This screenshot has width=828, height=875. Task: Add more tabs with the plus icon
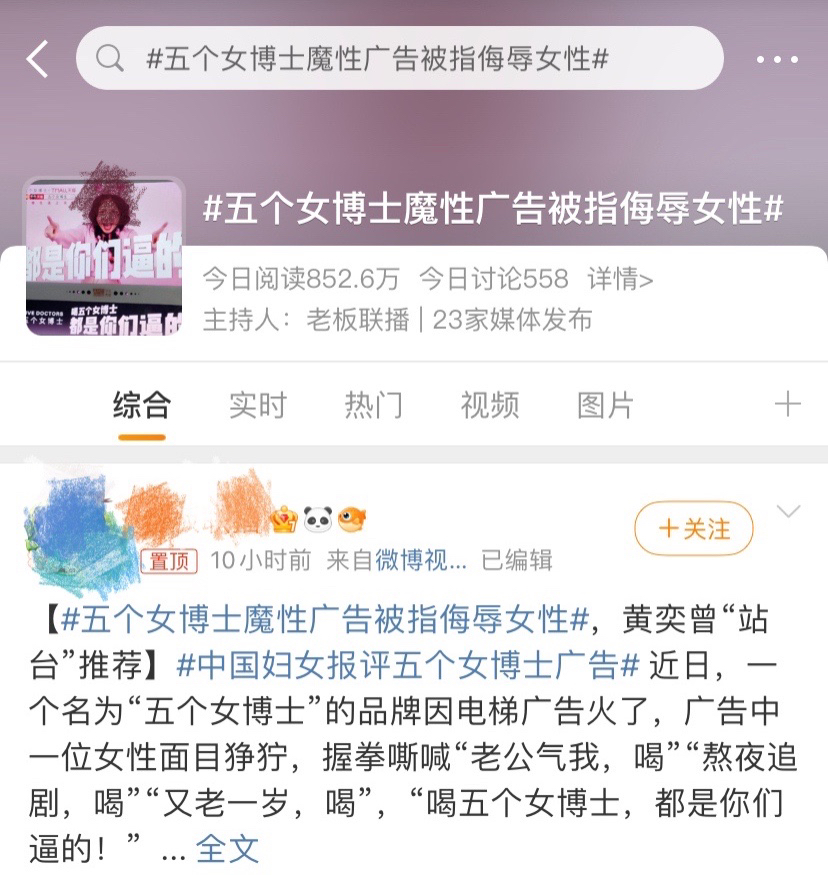[787, 404]
